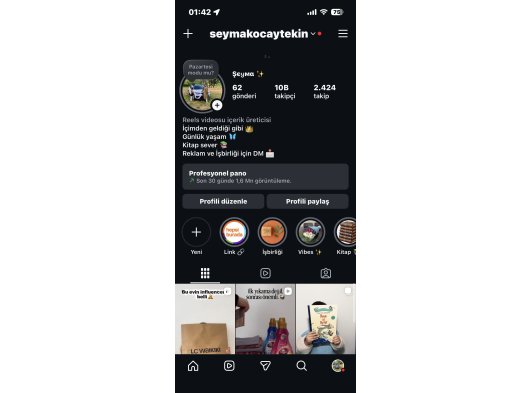Open the hamburger menu

point(343,33)
